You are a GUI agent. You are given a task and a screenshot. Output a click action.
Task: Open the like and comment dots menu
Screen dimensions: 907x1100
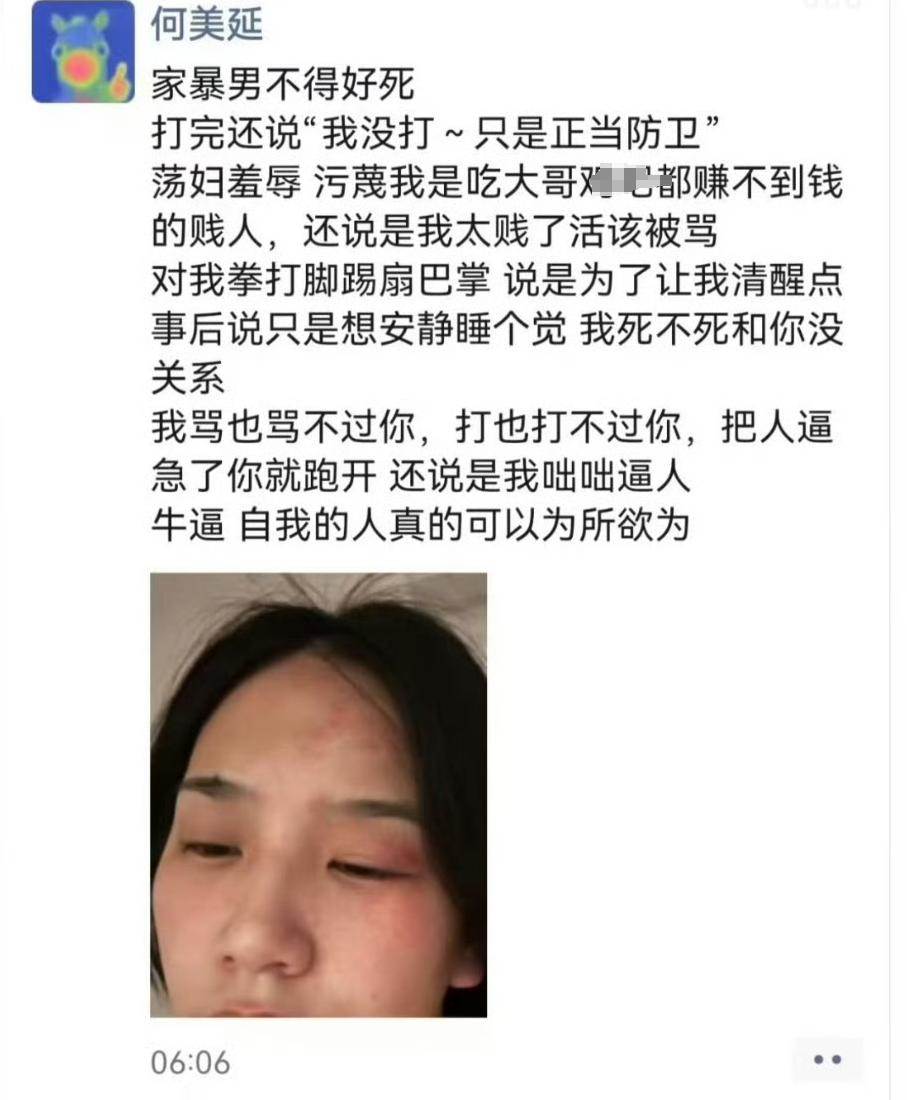[827, 1060]
